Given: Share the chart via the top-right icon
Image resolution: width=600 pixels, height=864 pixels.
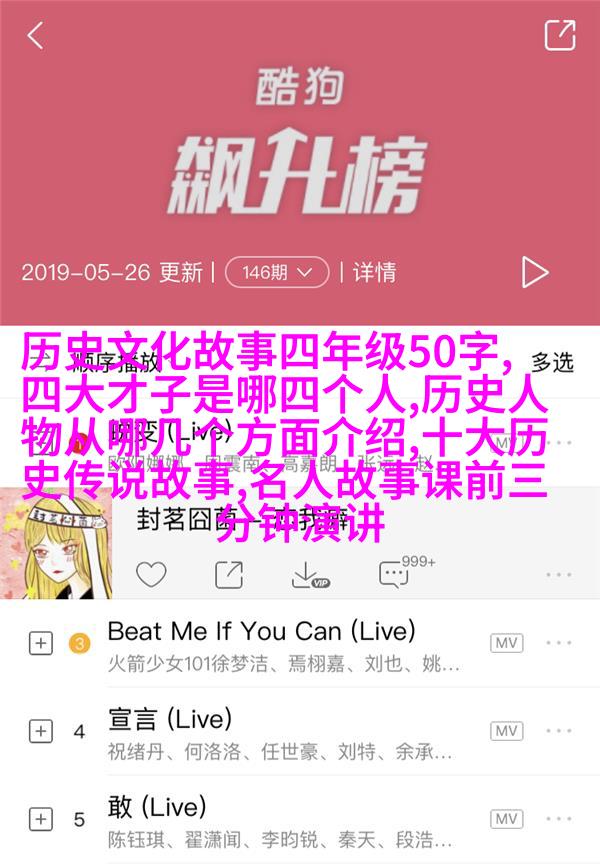Looking at the screenshot, I should [x=560, y=36].
